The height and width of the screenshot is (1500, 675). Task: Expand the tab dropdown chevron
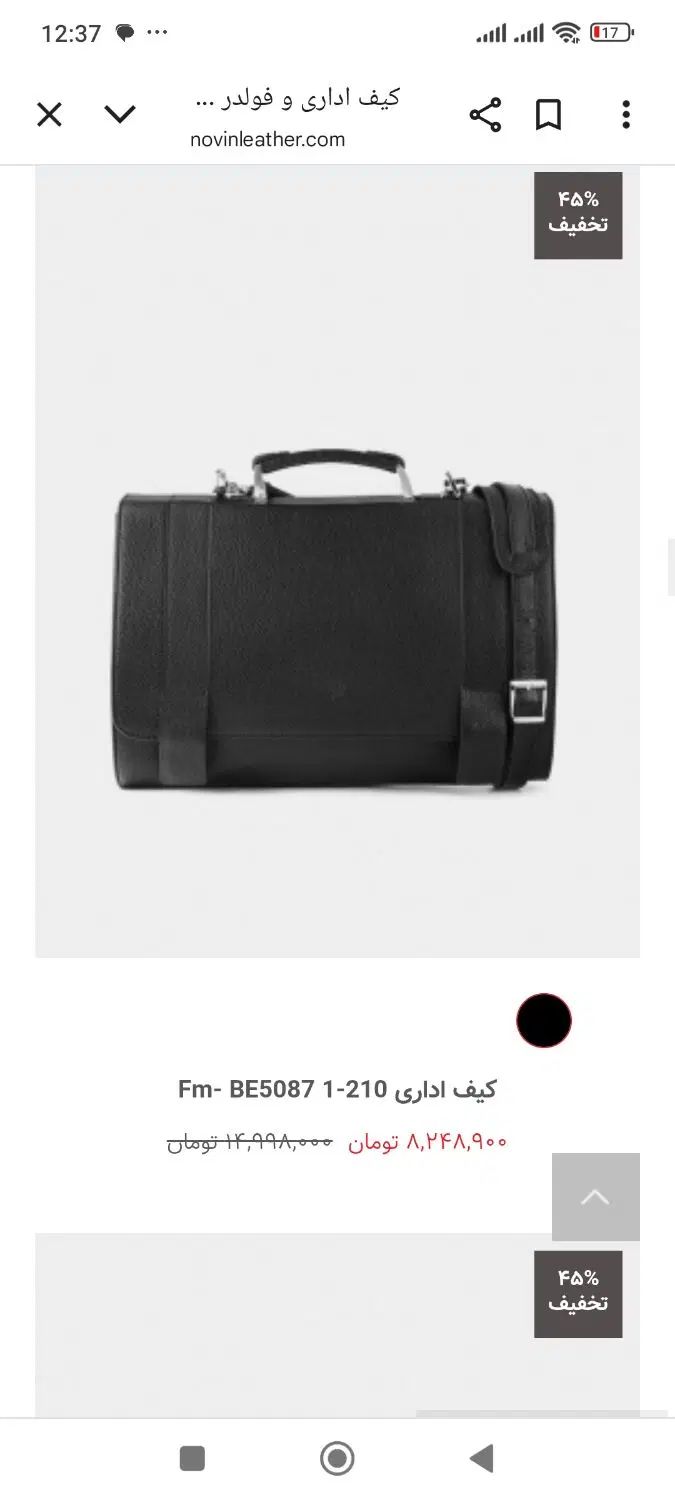pyautogui.click(x=120, y=115)
